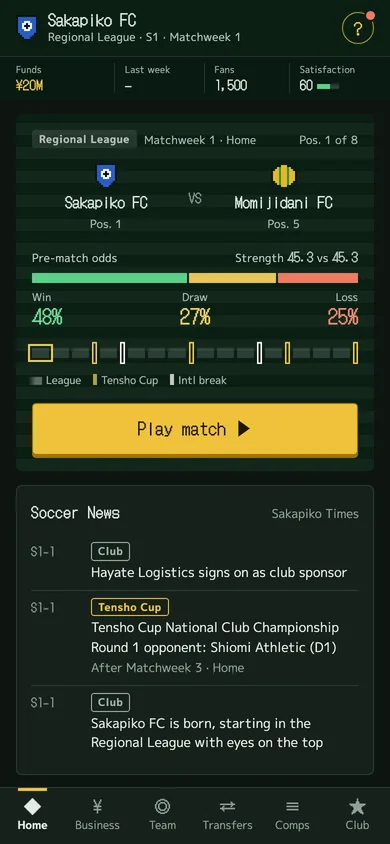The width and height of the screenshot is (390, 844).
Task: Select the Comps tab
Action: [x=293, y=815]
